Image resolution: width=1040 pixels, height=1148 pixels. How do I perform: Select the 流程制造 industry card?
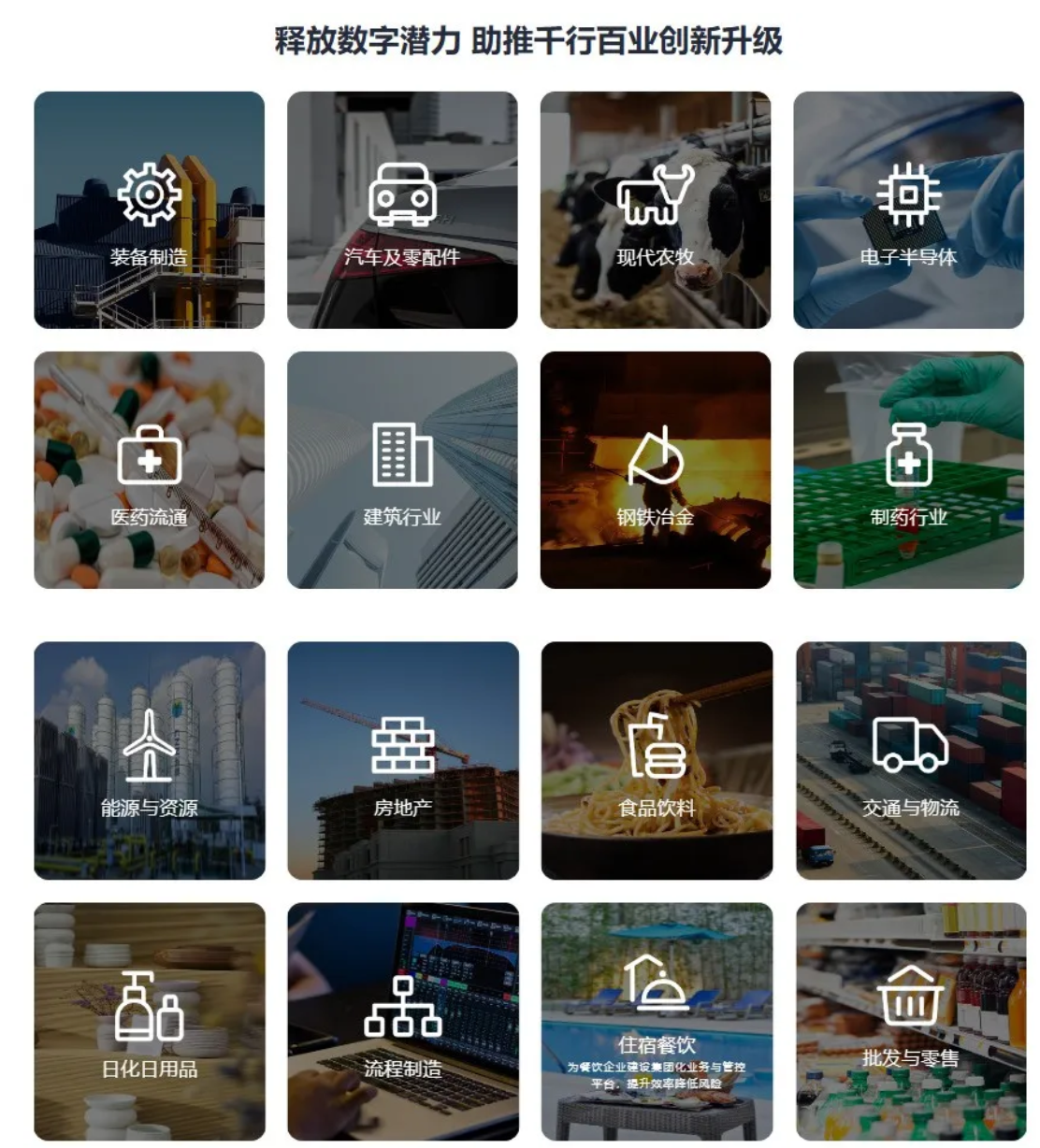pos(402,1021)
